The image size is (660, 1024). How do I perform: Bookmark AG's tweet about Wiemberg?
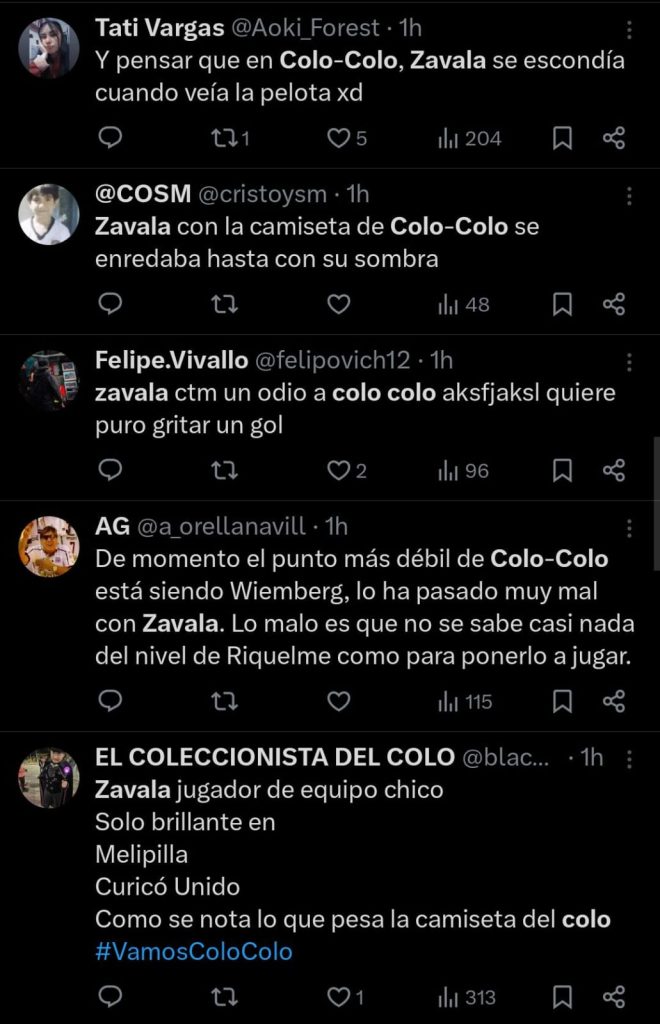pyautogui.click(x=563, y=701)
